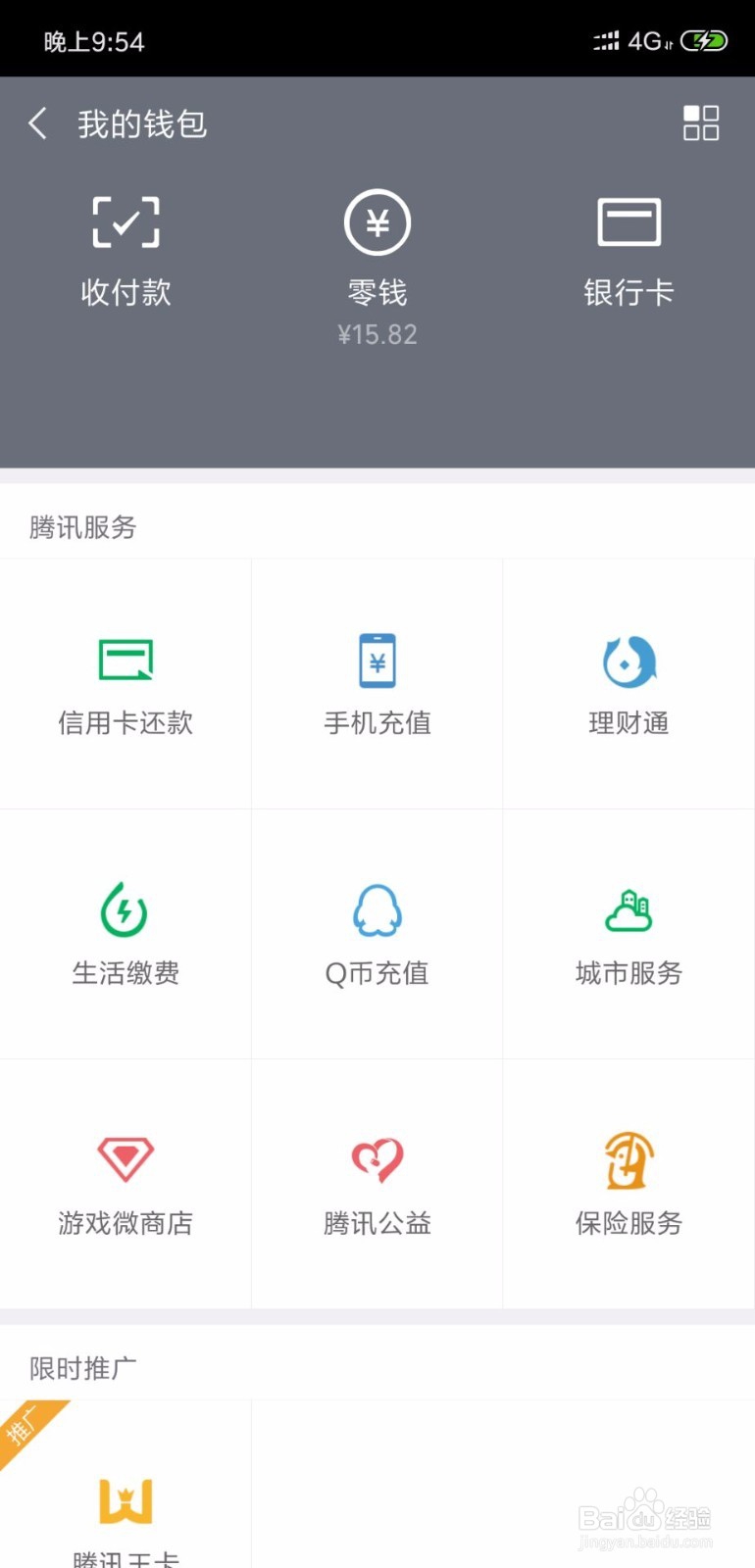The width and height of the screenshot is (755, 1568).
Task: Select the 零钱 wallet icon
Action: point(377,245)
